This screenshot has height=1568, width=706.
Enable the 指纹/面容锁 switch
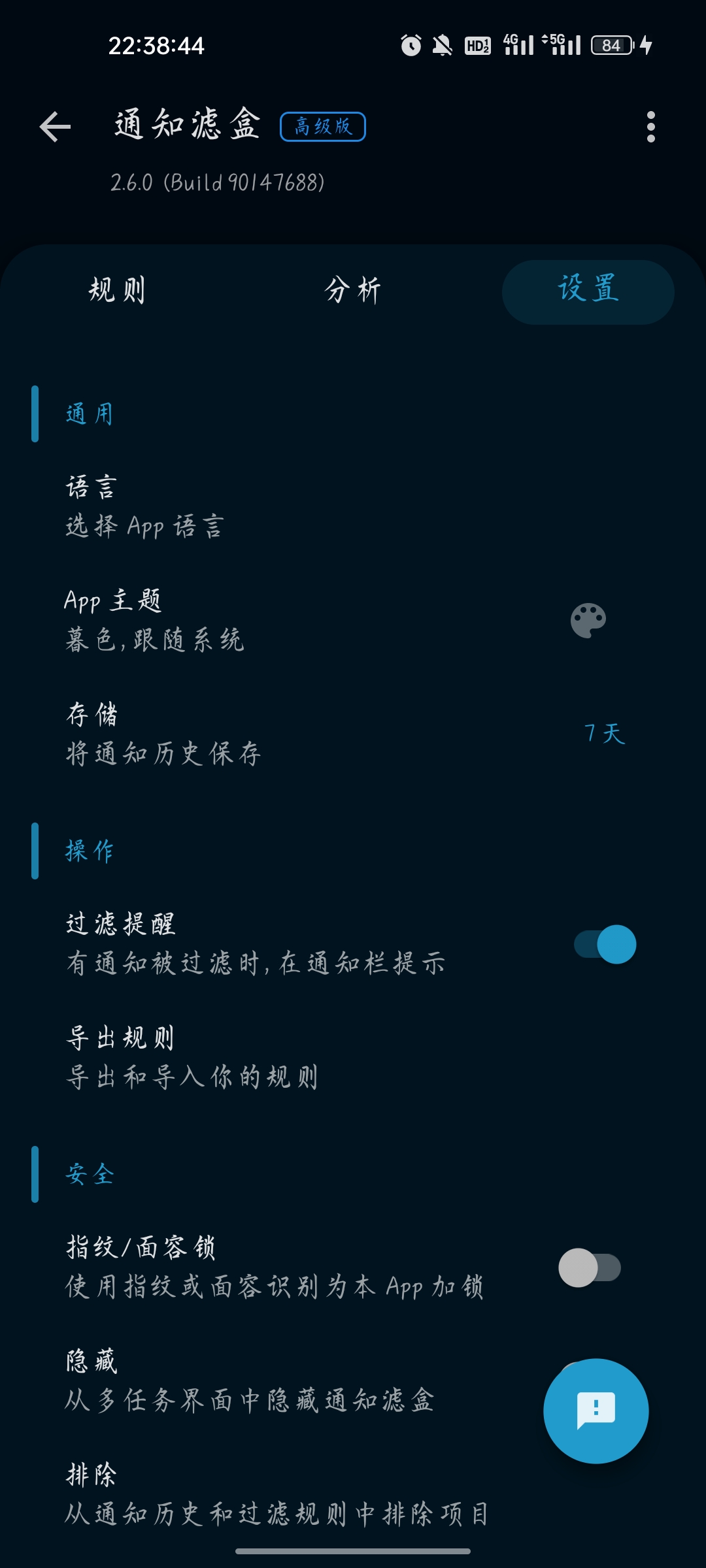pos(590,1267)
